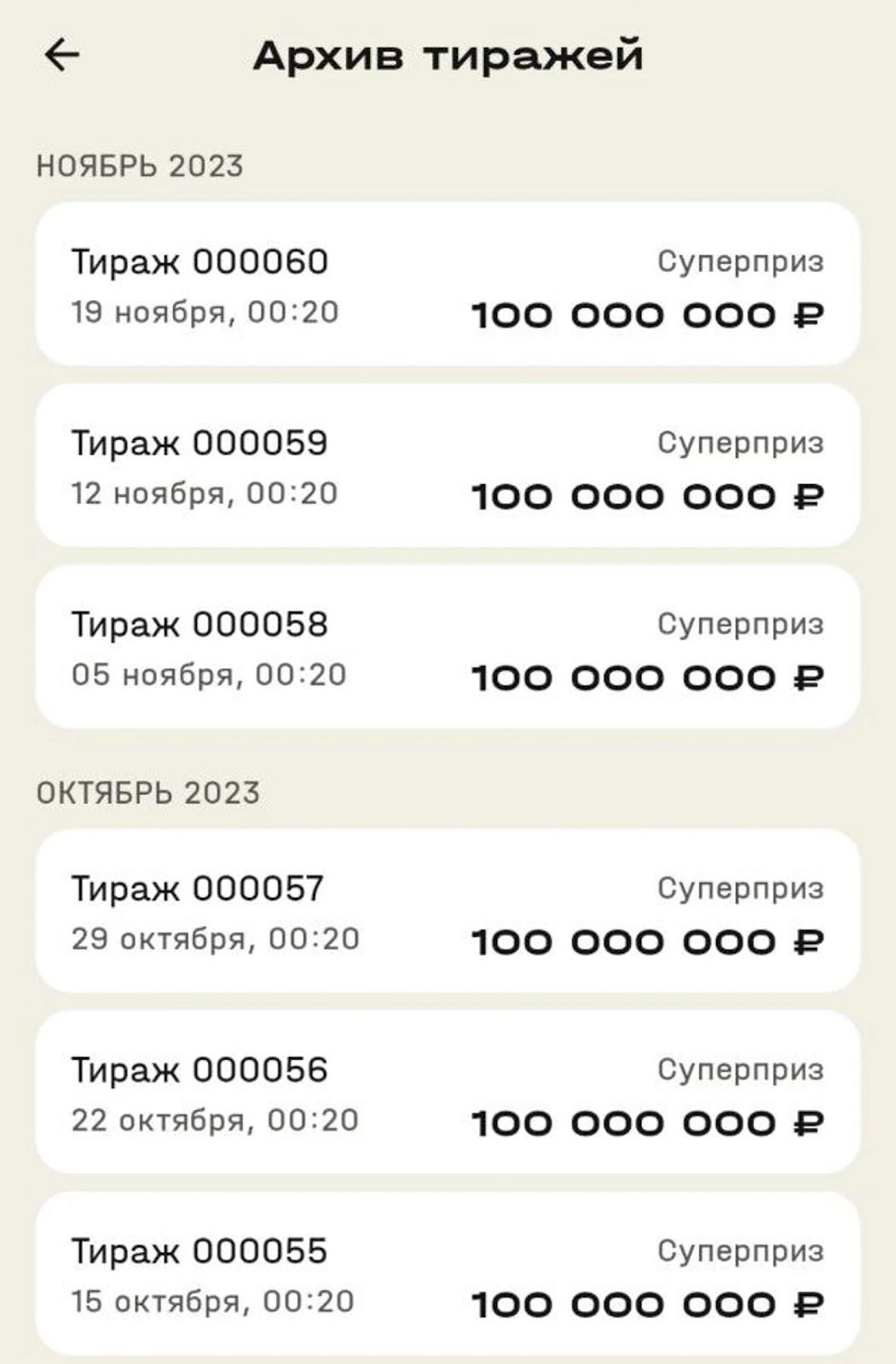Open draw 000060 from 19 November
896x1364 pixels.
point(448,285)
